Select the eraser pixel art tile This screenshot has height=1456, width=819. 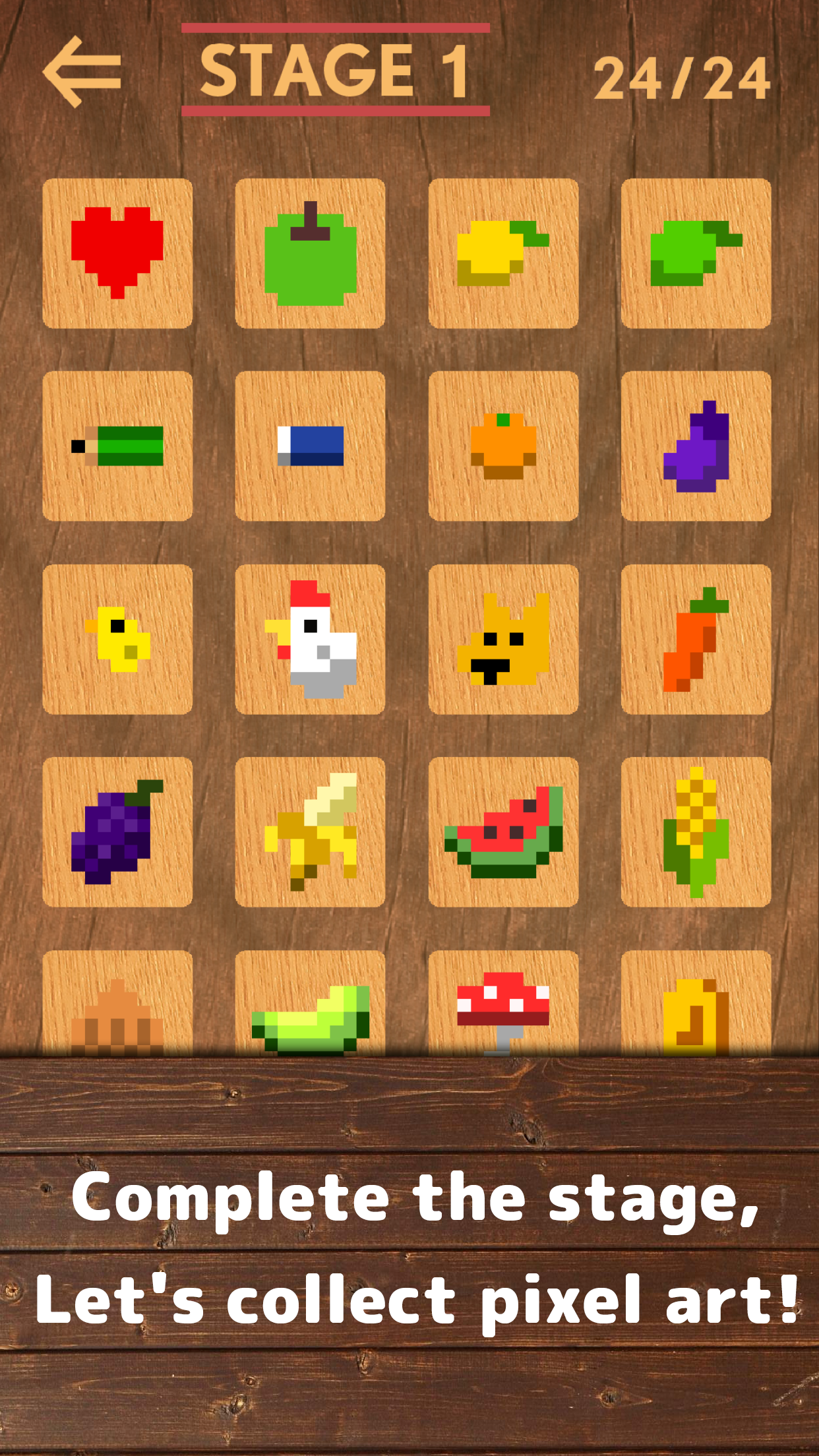point(310,446)
